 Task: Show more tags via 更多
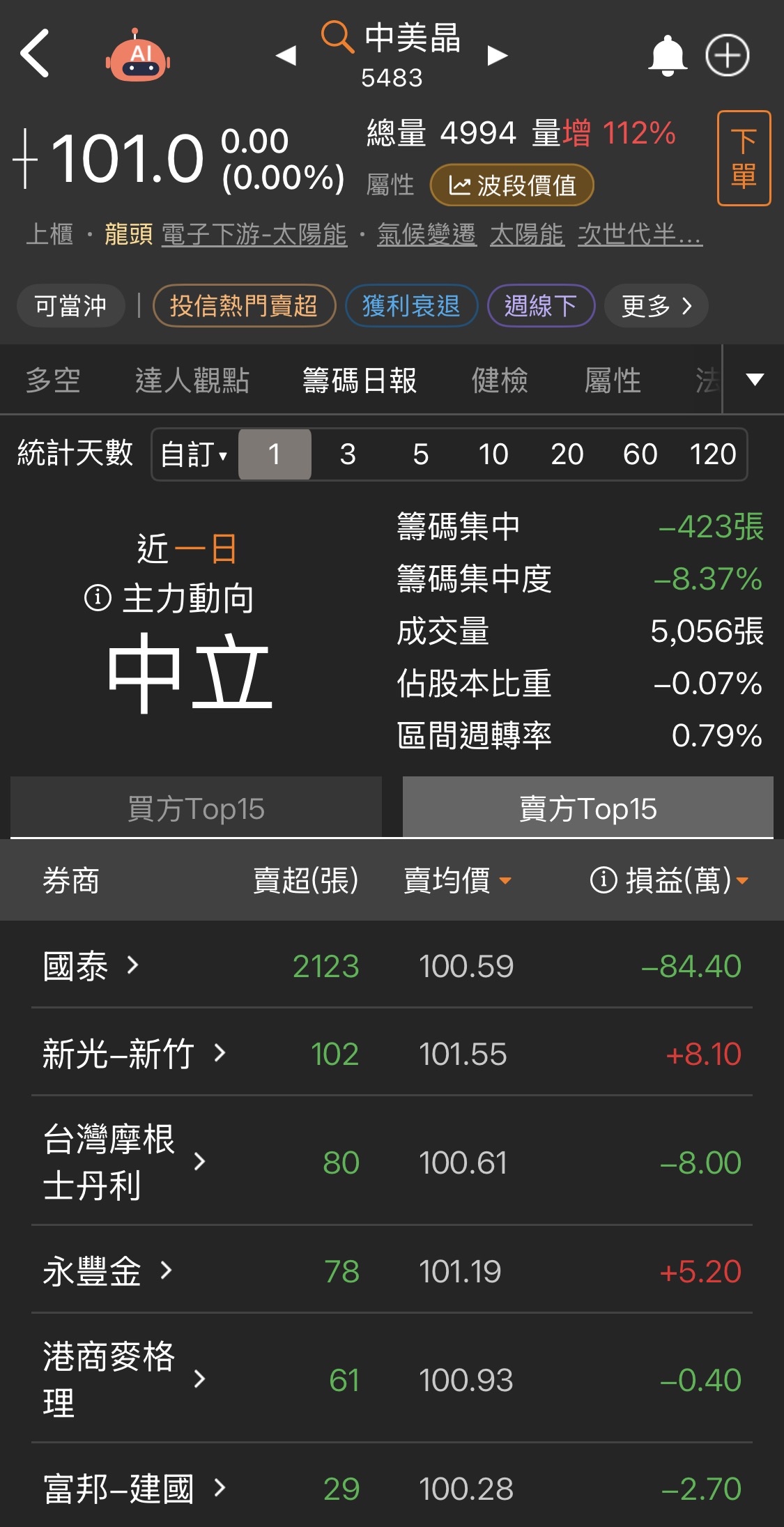click(x=656, y=305)
